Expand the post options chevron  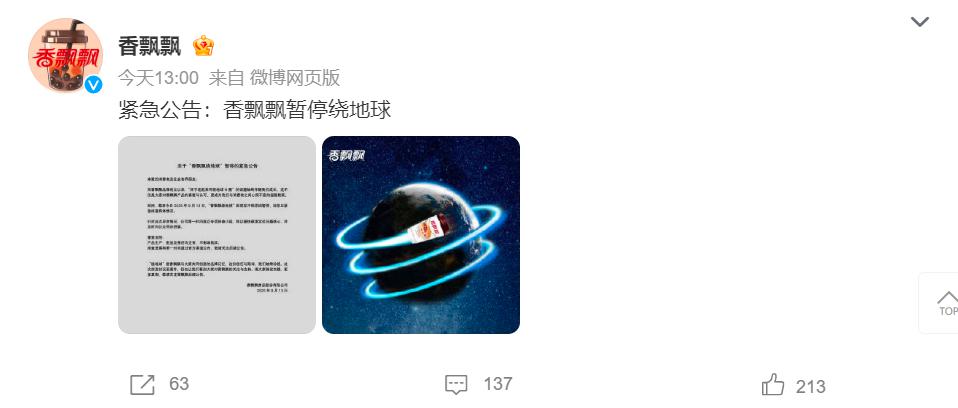pyautogui.click(x=919, y=22)
